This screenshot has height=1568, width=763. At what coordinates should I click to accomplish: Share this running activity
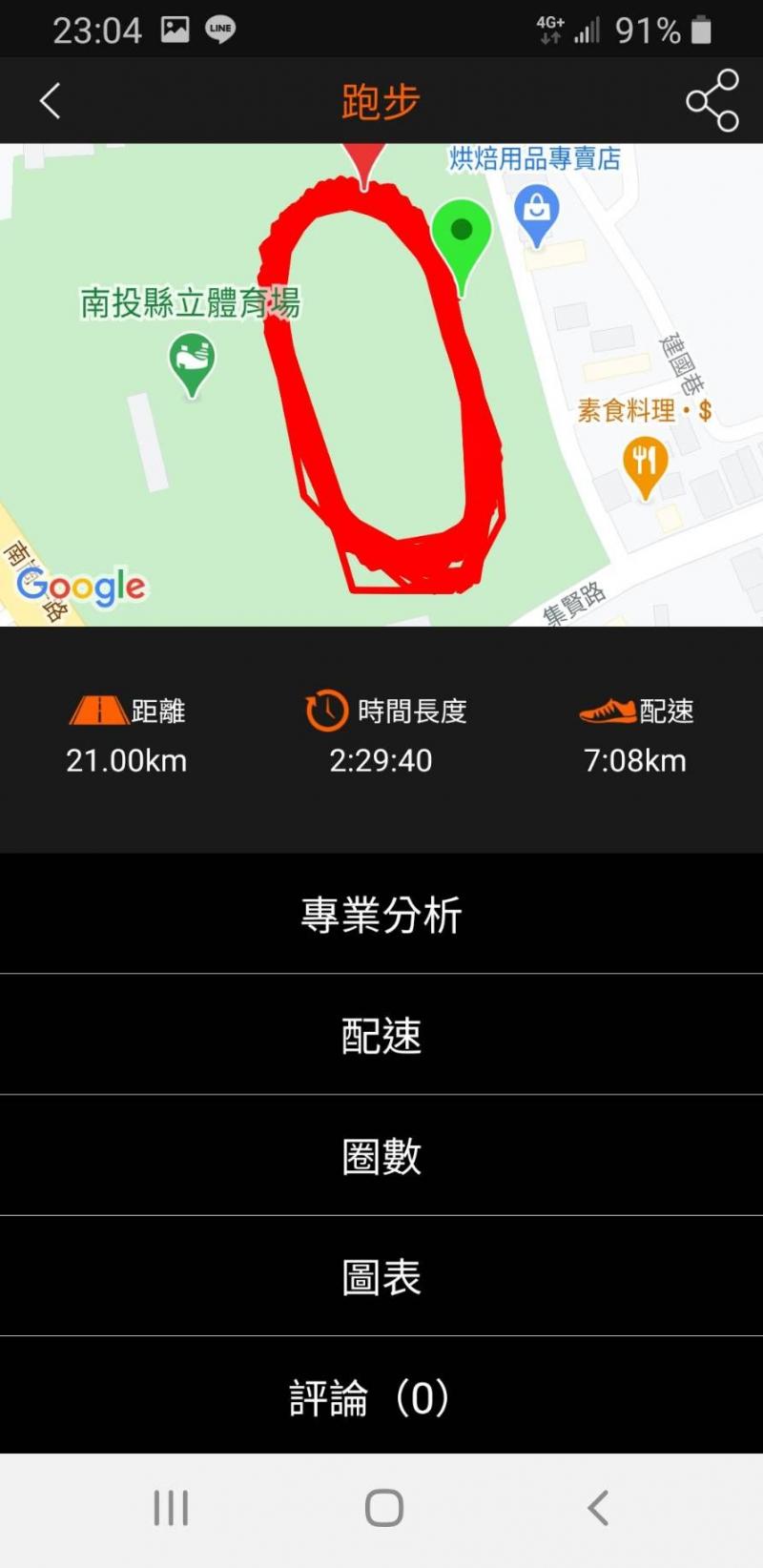pos(711,100)
